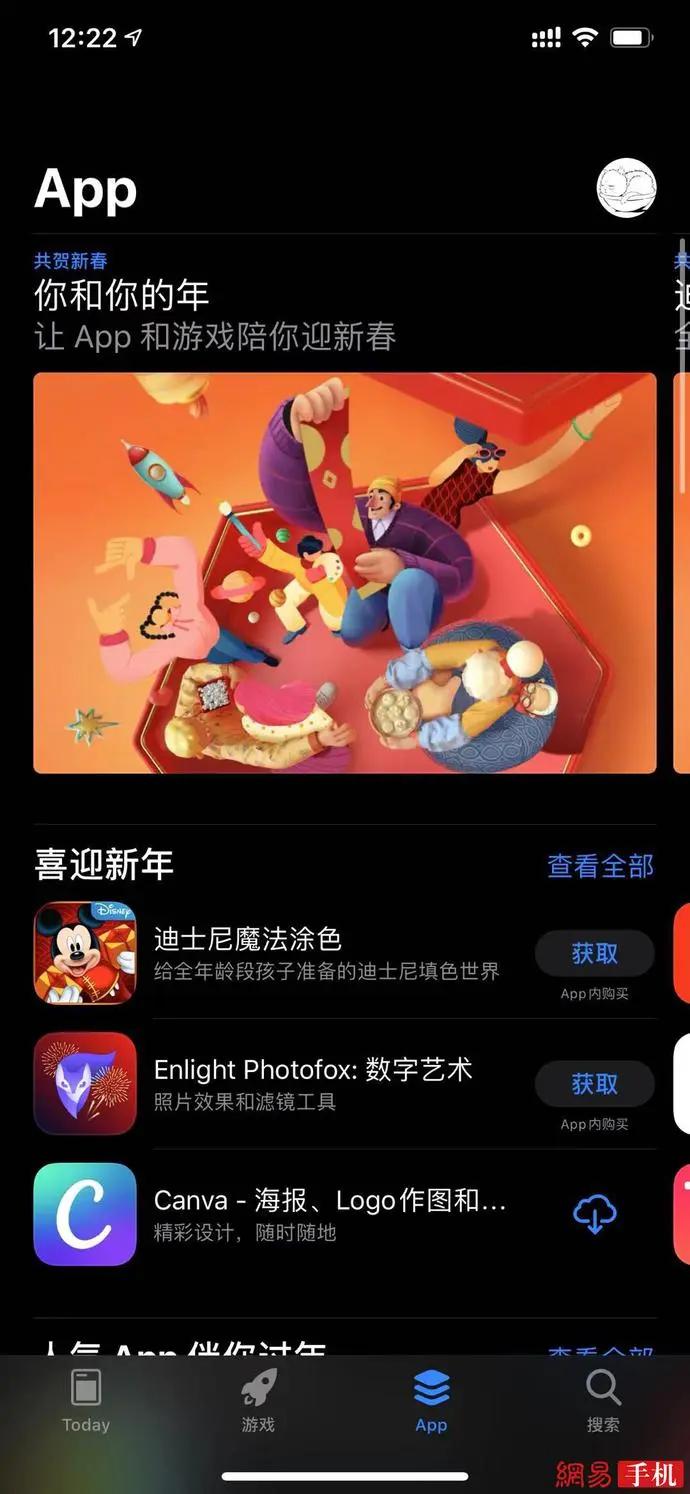Select the App tab

(431, 1400)
